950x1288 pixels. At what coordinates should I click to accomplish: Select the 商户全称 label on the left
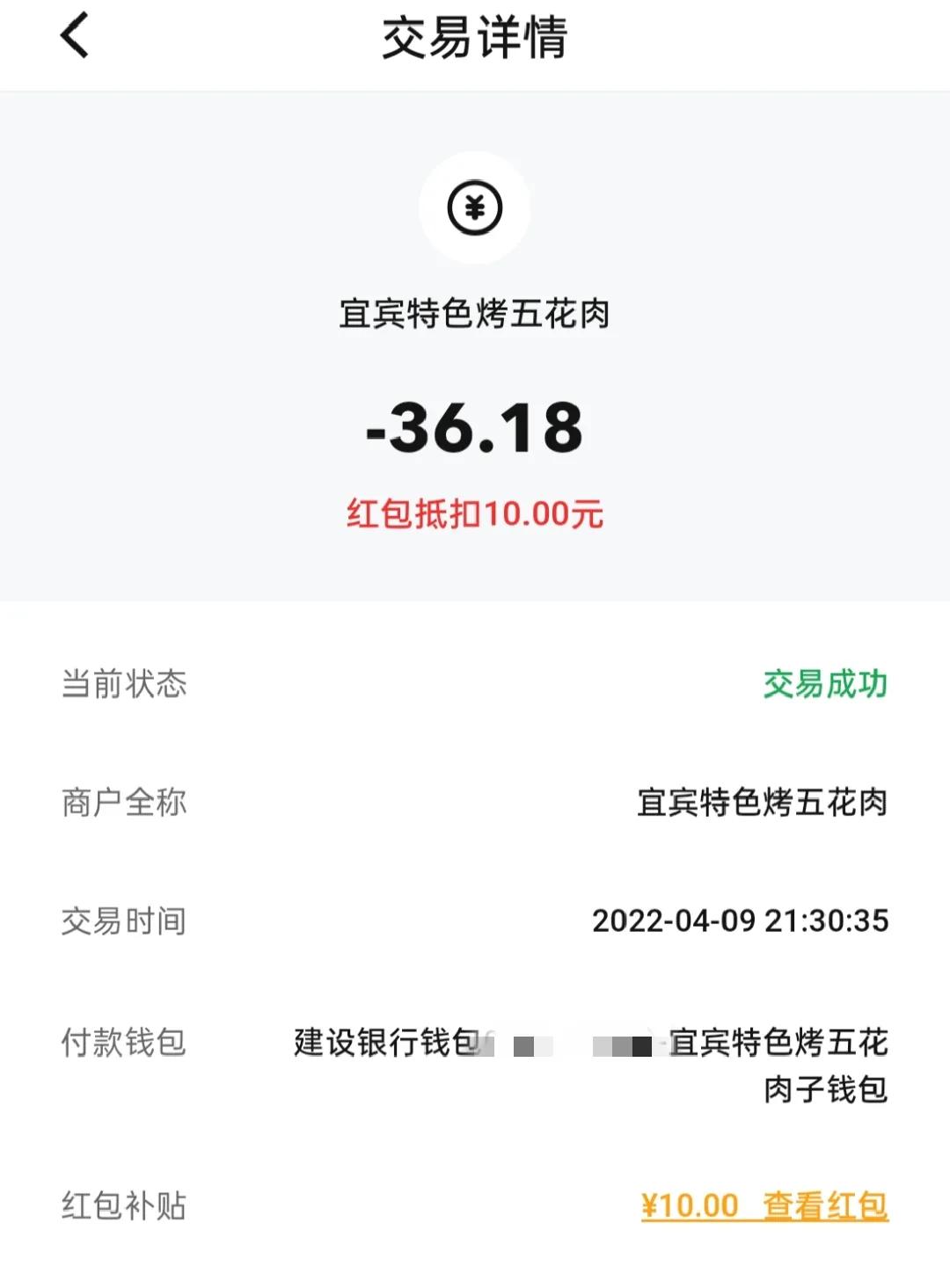(x=124, y=802)
